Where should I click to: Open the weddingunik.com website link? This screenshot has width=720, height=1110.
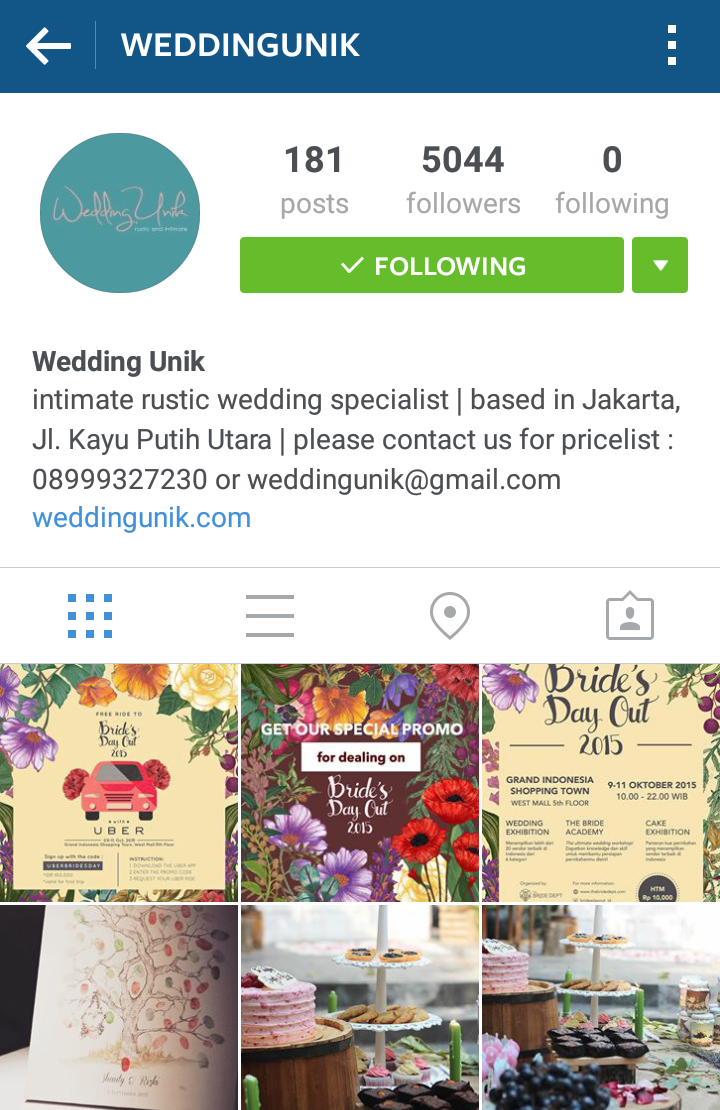coord(141,518)
